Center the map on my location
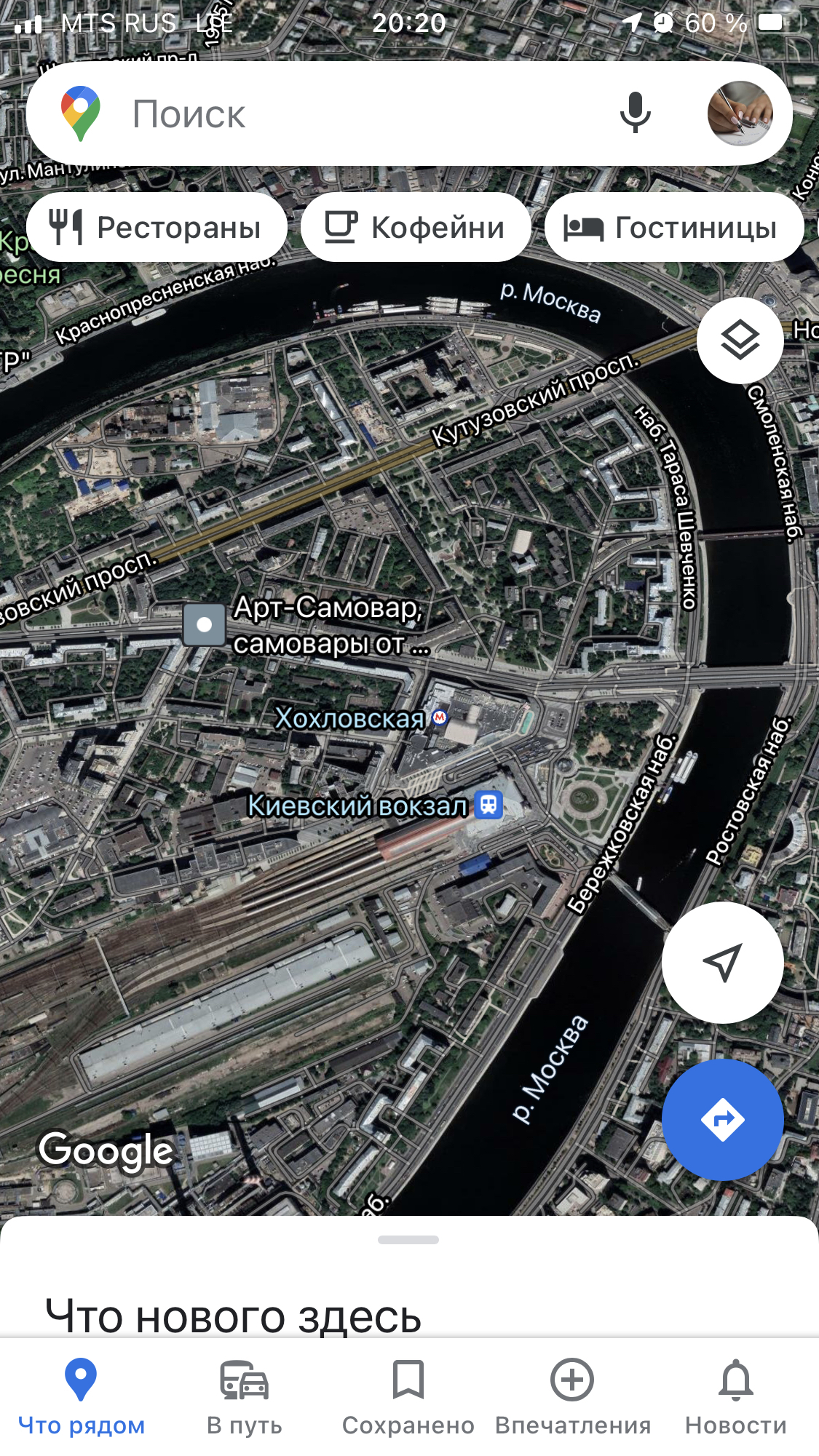The image size is (819, 1456). (x=722, y=962)
